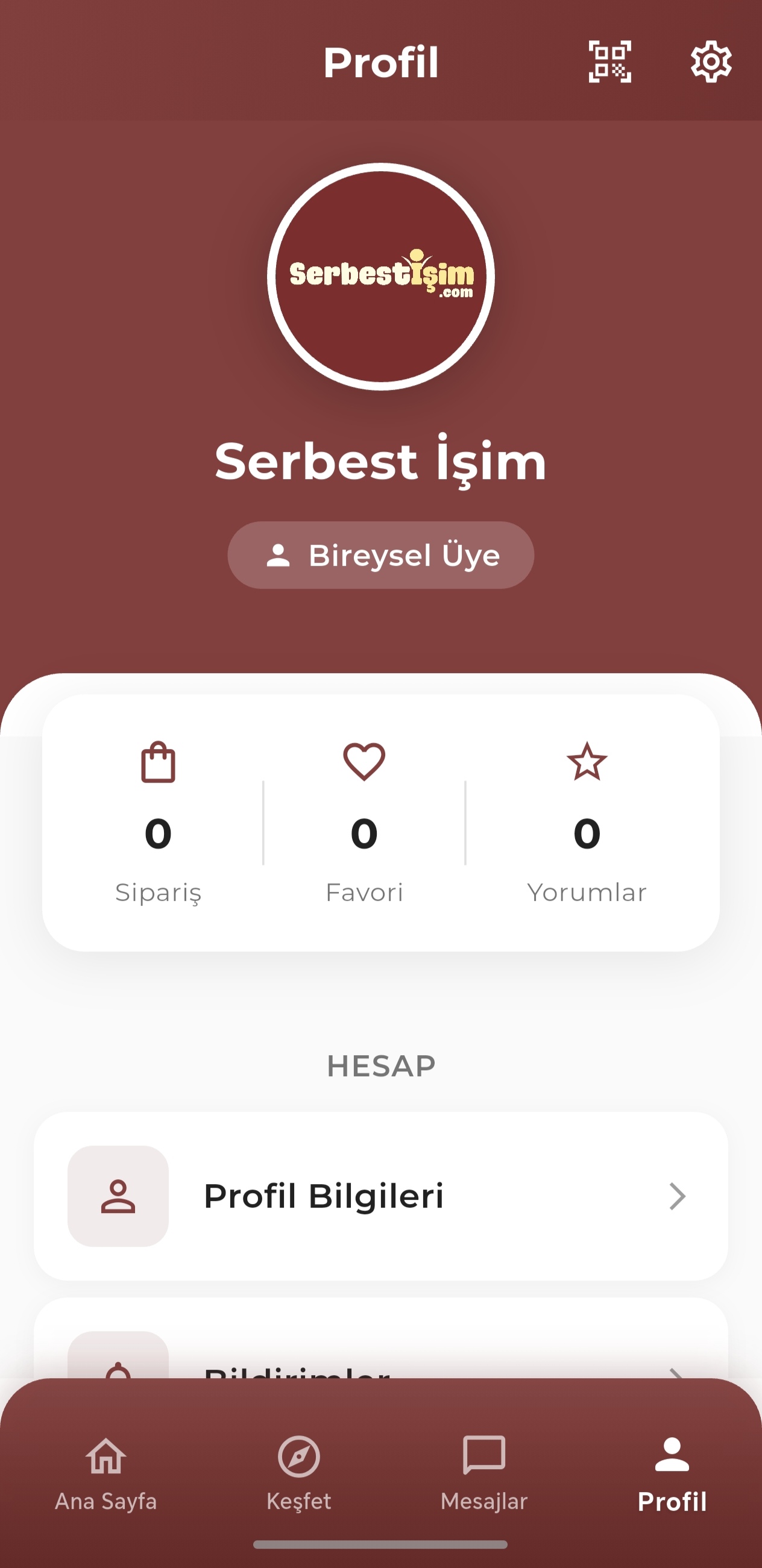Open the Yorumlar reviews section
762x1568 pixels.
pos(587,823)
